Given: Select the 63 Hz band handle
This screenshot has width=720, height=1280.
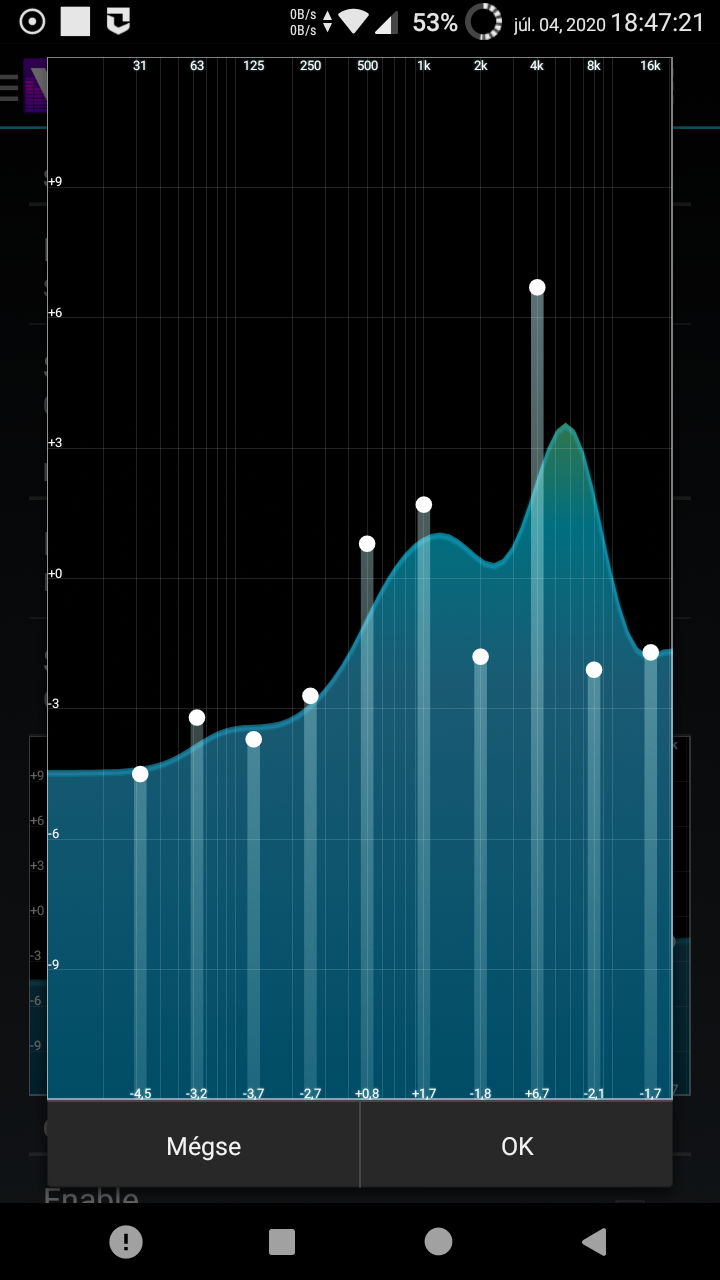Looking at the screenshot, I should click(x=197, y=718).
